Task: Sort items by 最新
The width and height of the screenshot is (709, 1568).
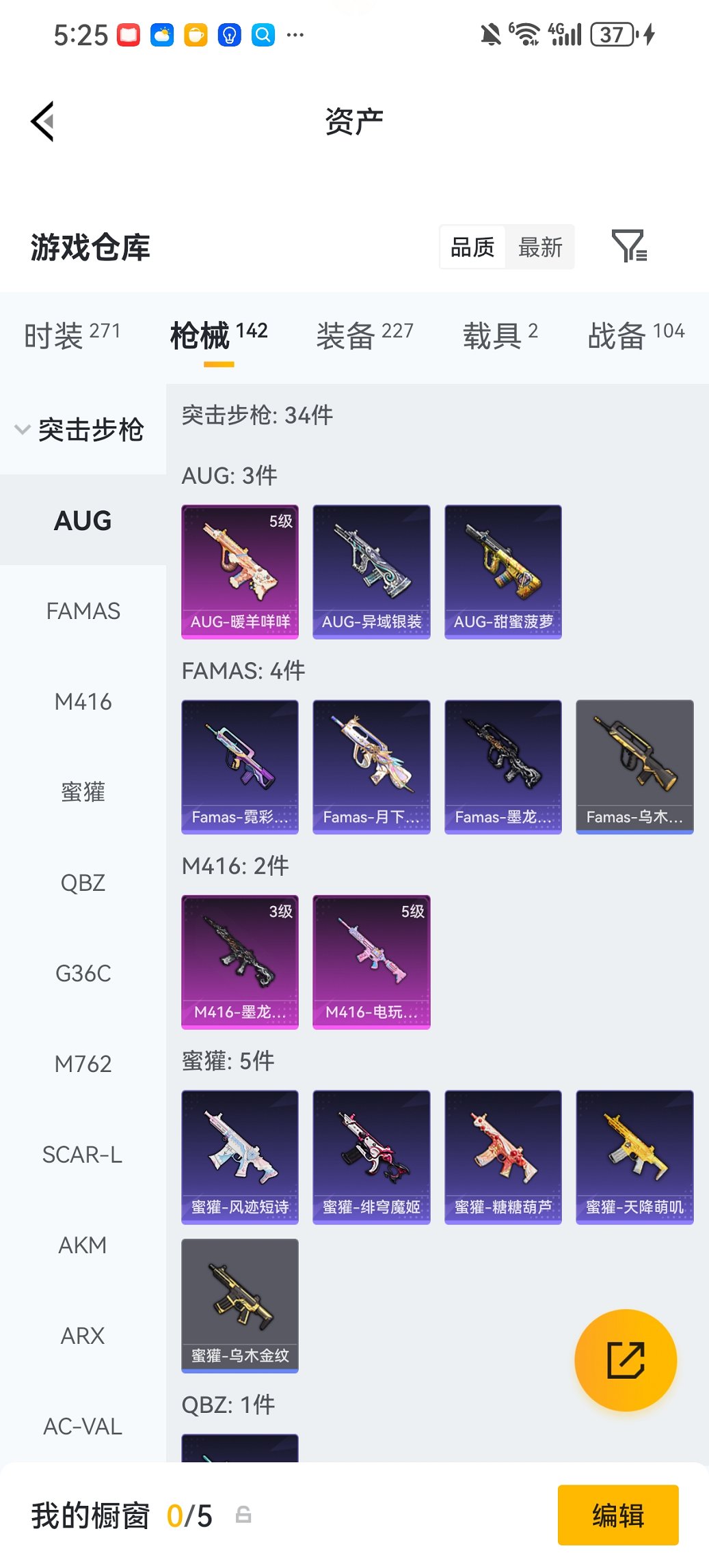Action: click(540, 247)
